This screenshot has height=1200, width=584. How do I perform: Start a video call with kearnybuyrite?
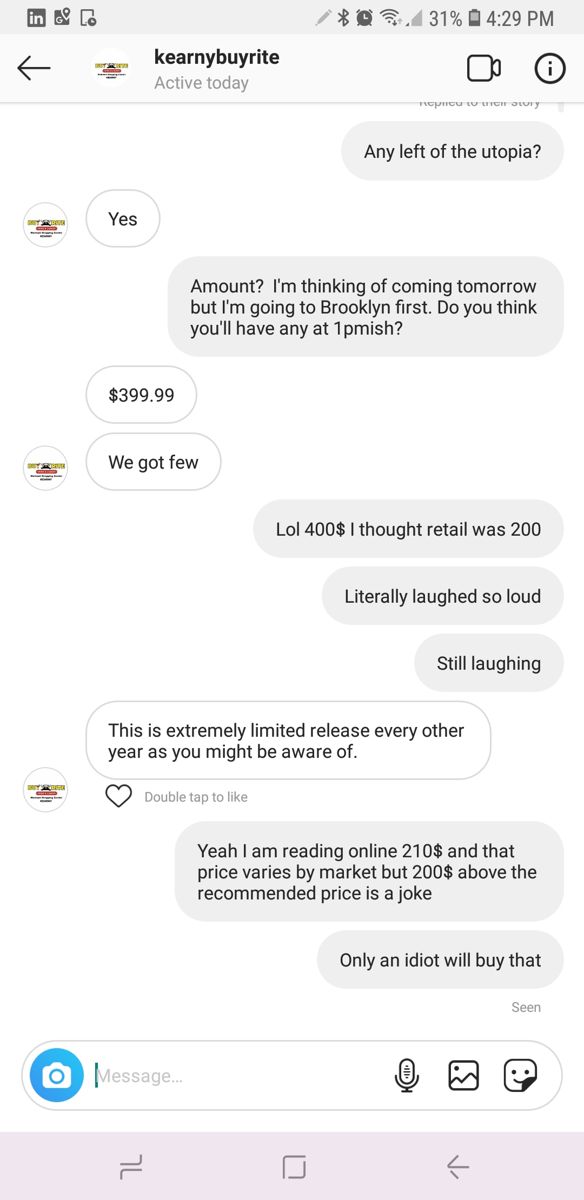[x=484, y=68]
